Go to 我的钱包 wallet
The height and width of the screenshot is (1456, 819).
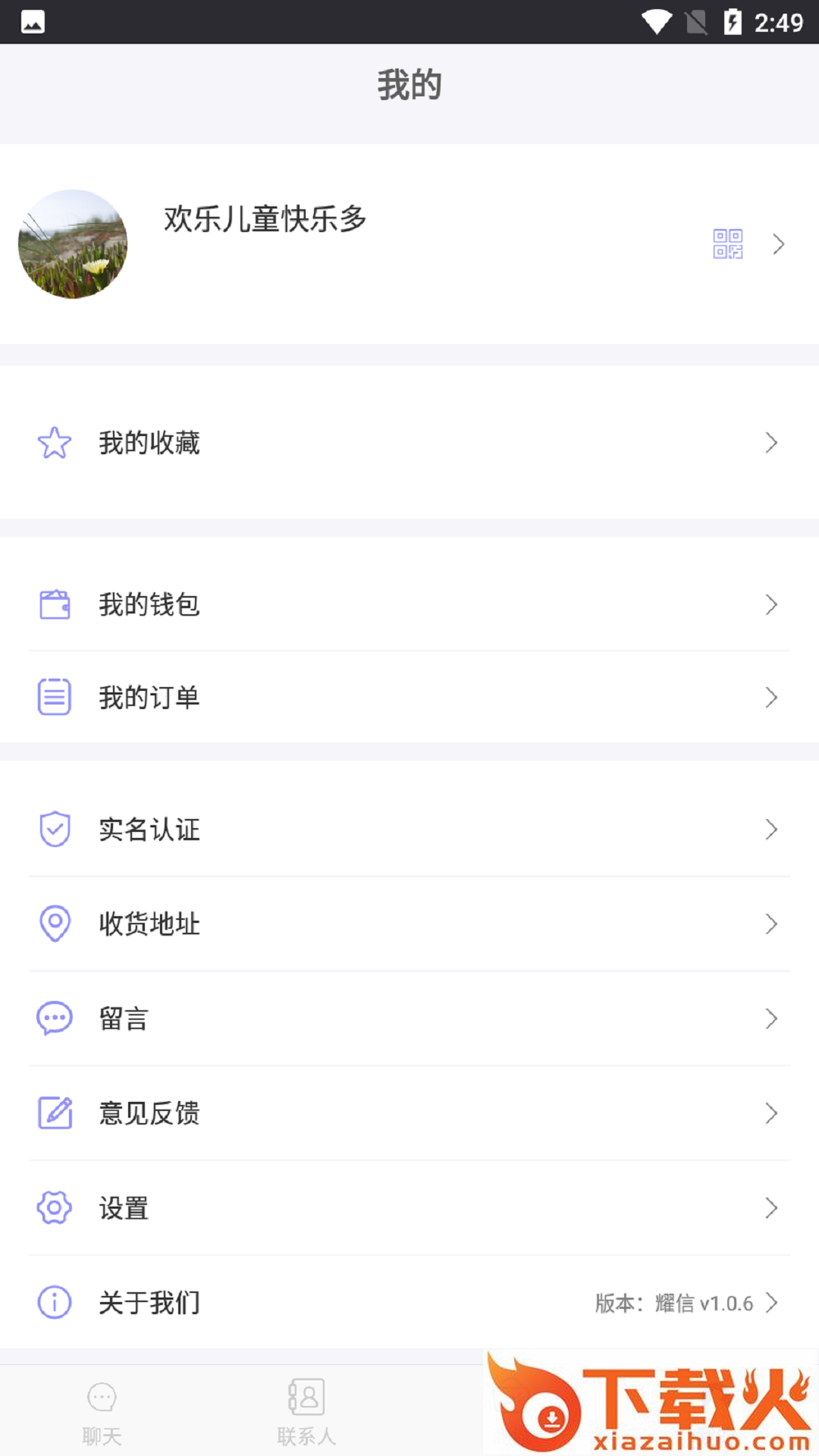pos(409,604)
